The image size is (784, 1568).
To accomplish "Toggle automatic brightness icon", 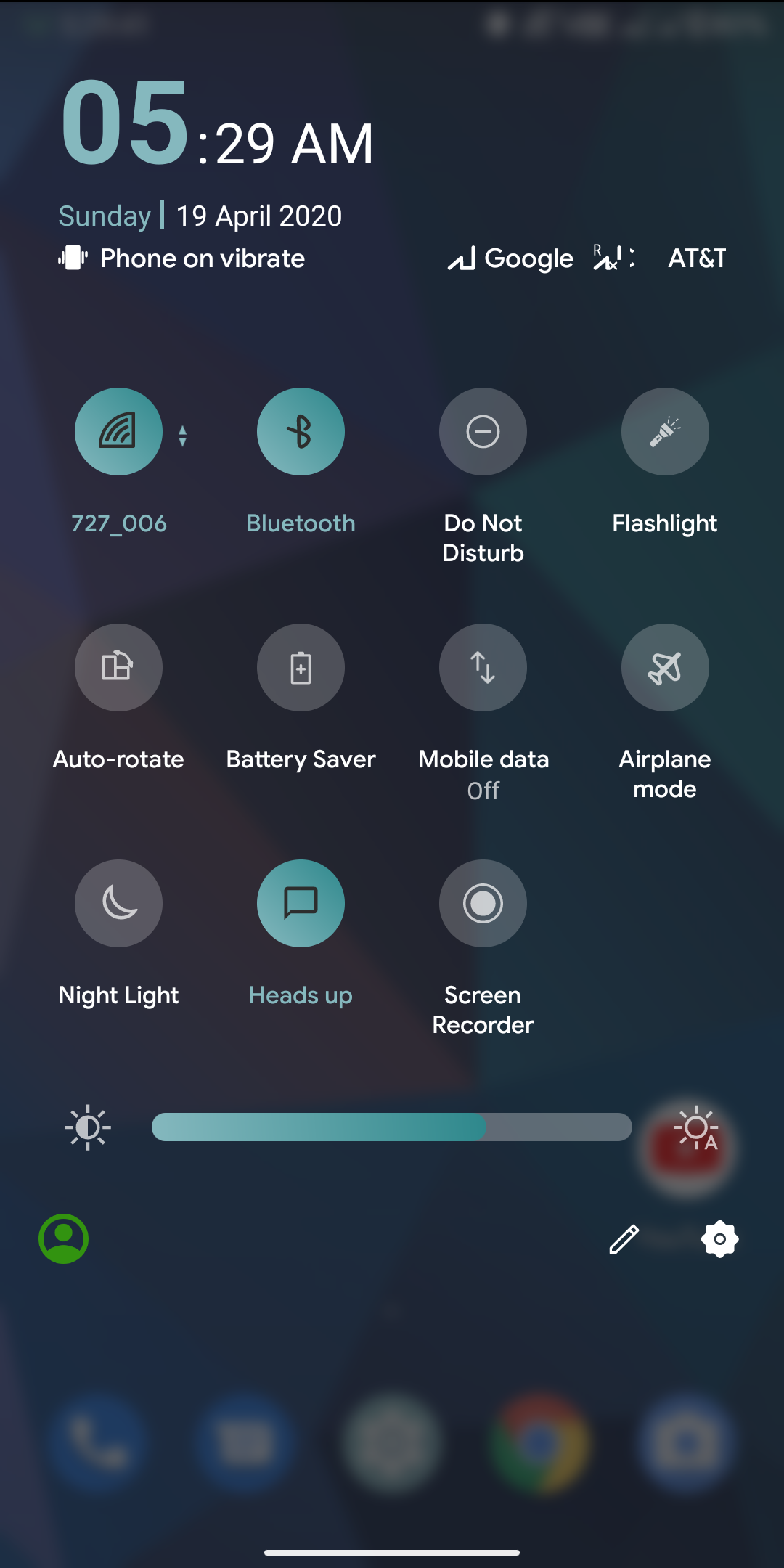I will 696,1128.
